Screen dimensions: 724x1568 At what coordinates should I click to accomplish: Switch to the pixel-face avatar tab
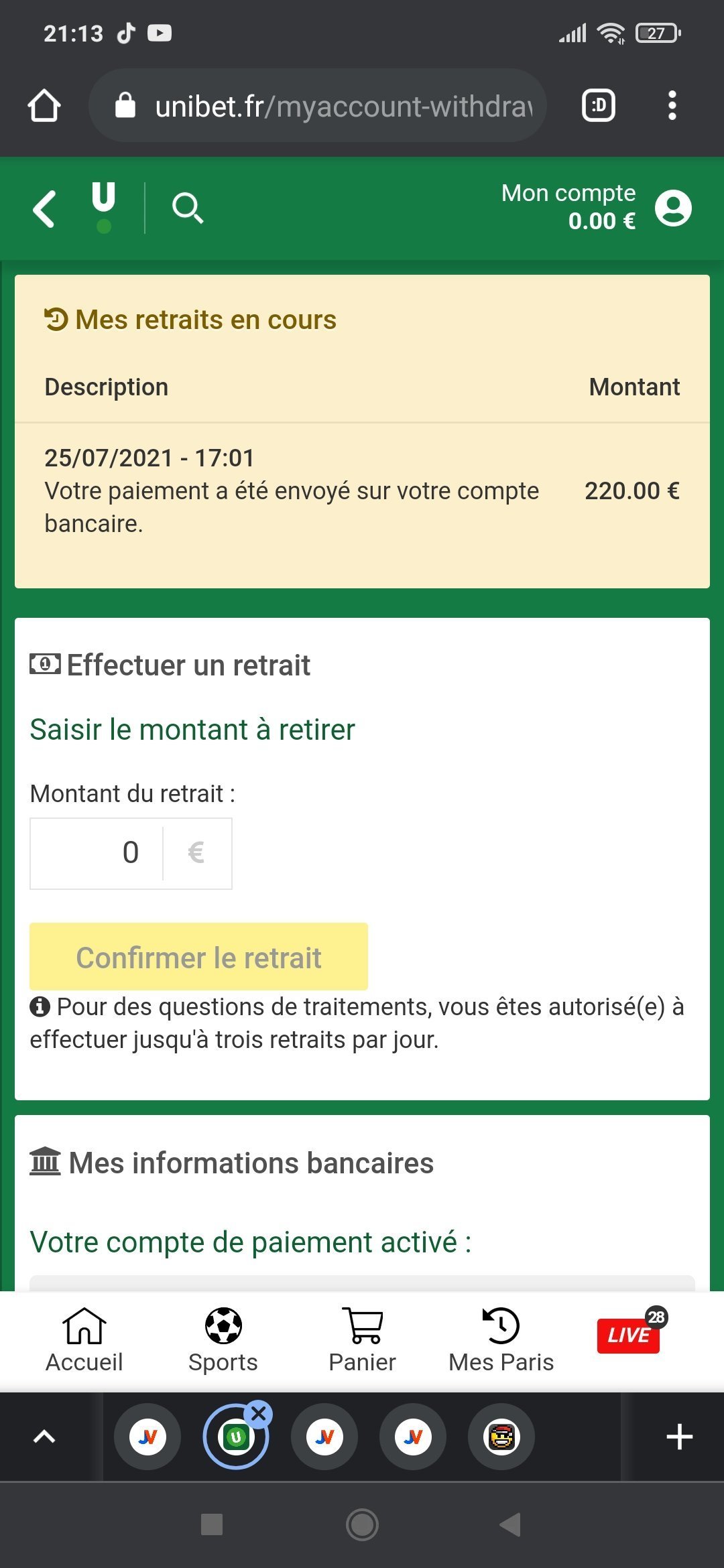pyautogui.click(x=501, y=1437)
